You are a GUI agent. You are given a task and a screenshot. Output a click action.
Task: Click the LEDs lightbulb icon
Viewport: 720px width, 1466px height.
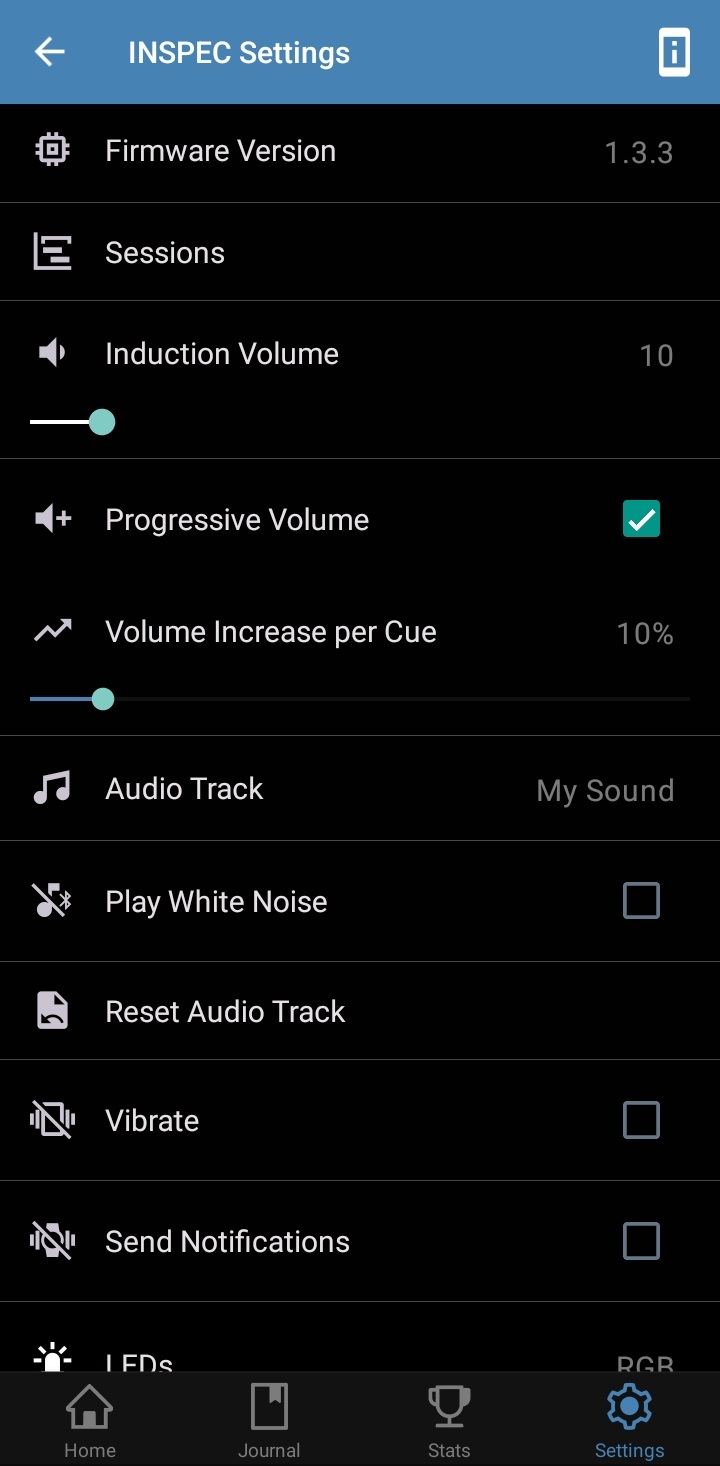[51, 1357]
